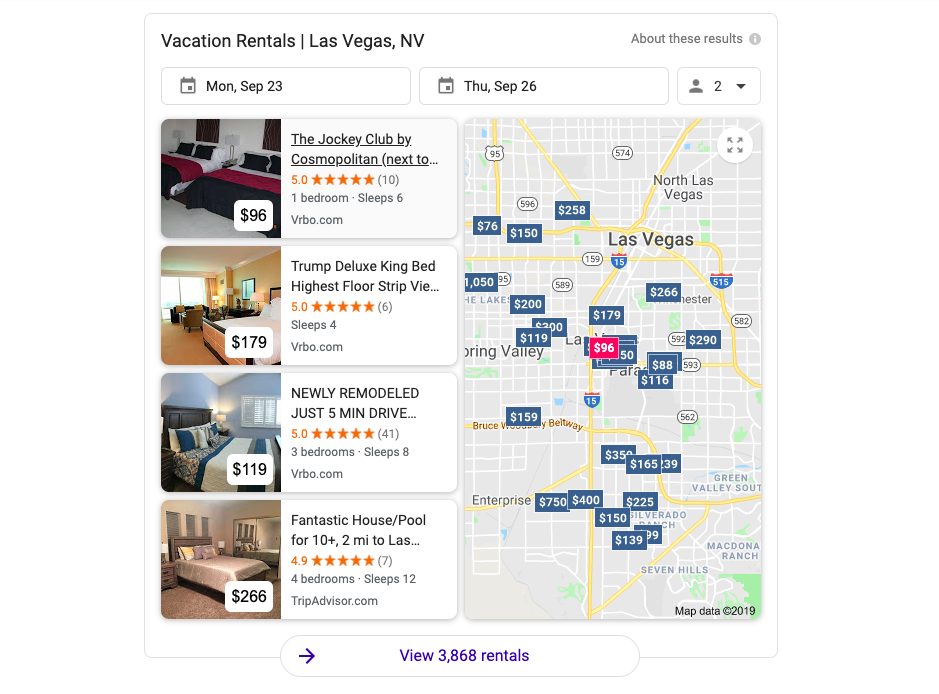Select the $139 price marker on map
Screen dimensions: 939x694
629,540
